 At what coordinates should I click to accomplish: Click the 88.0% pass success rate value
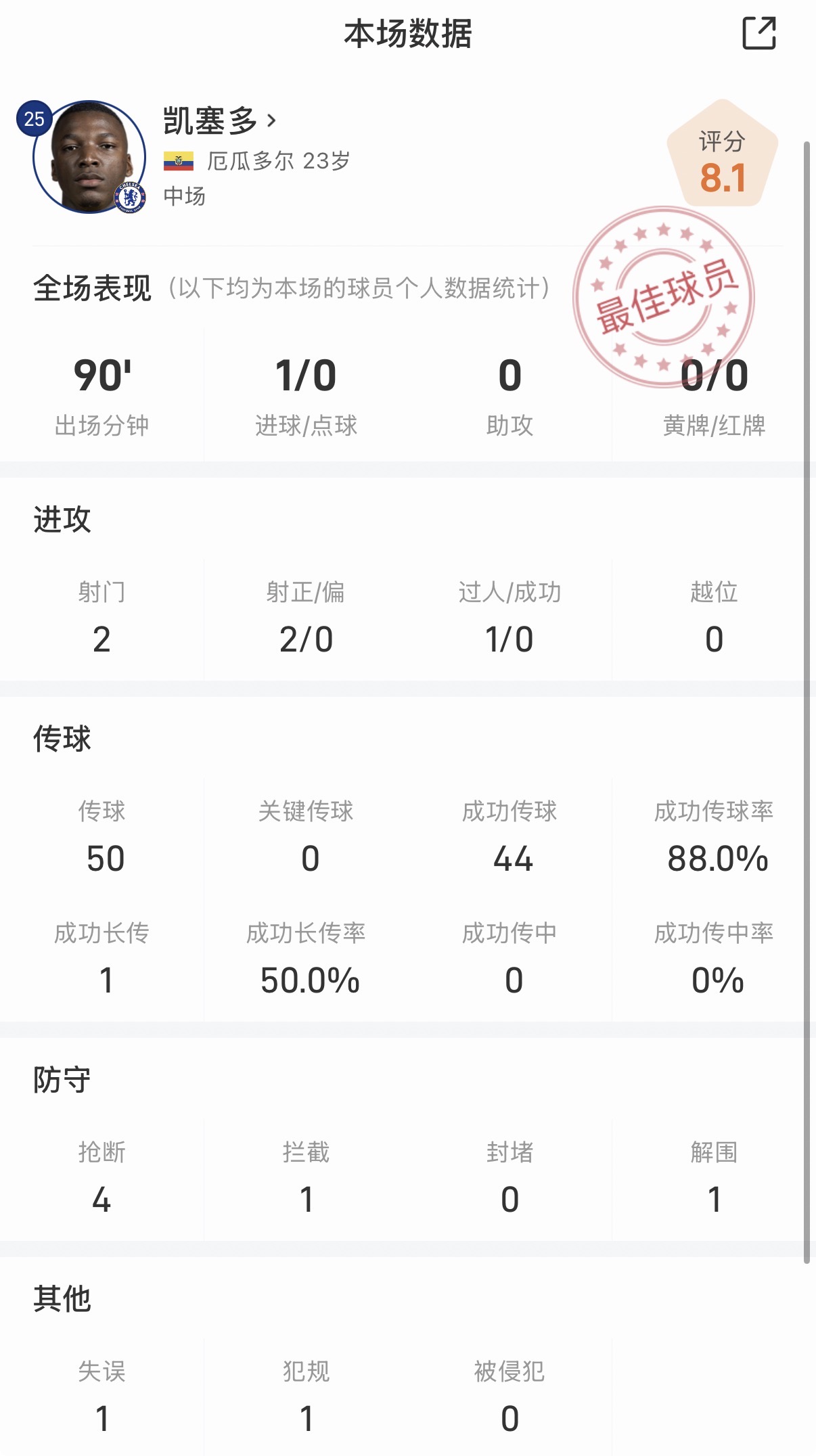pyautogui.click(x=715, y=859)
